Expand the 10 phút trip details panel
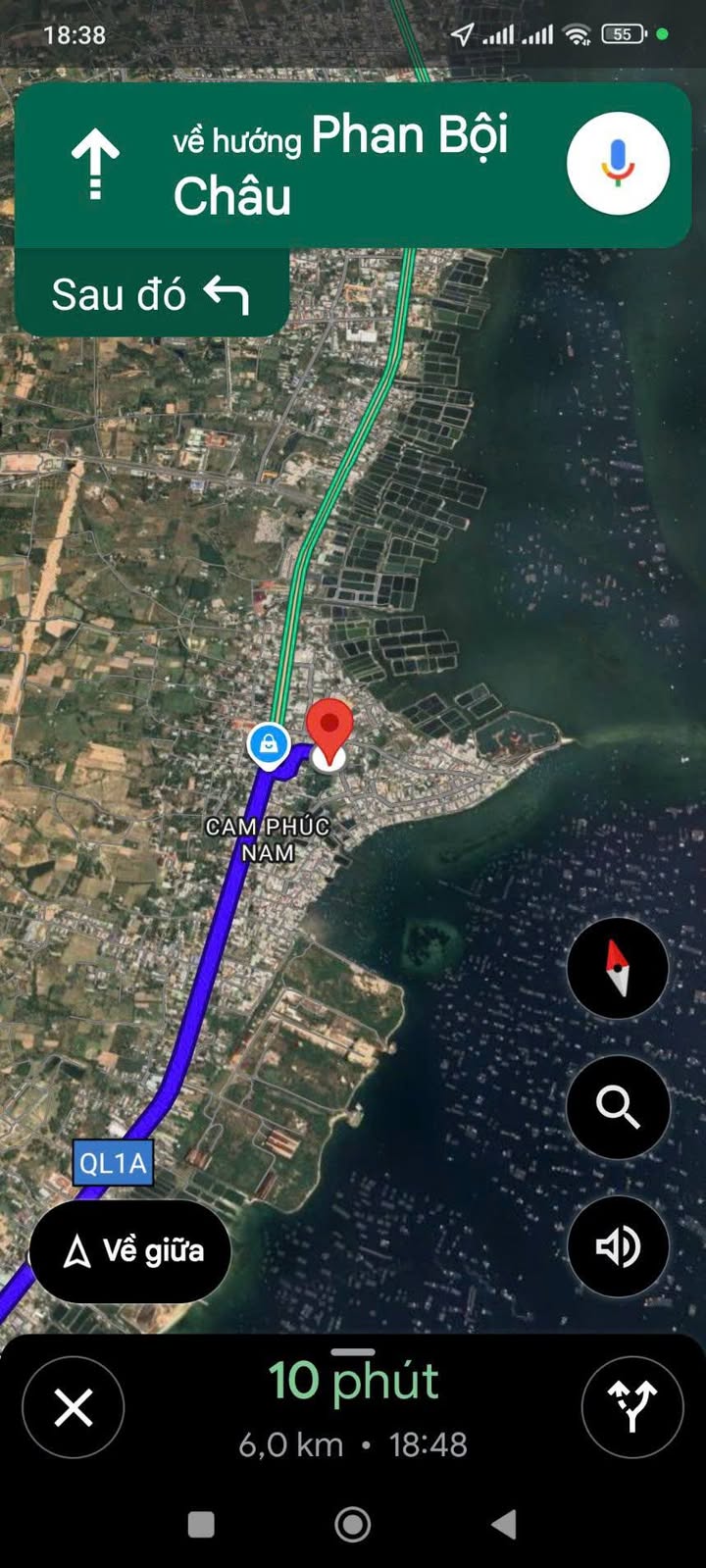Viewport: 706px width, 1568px height. coord(353,1402)
